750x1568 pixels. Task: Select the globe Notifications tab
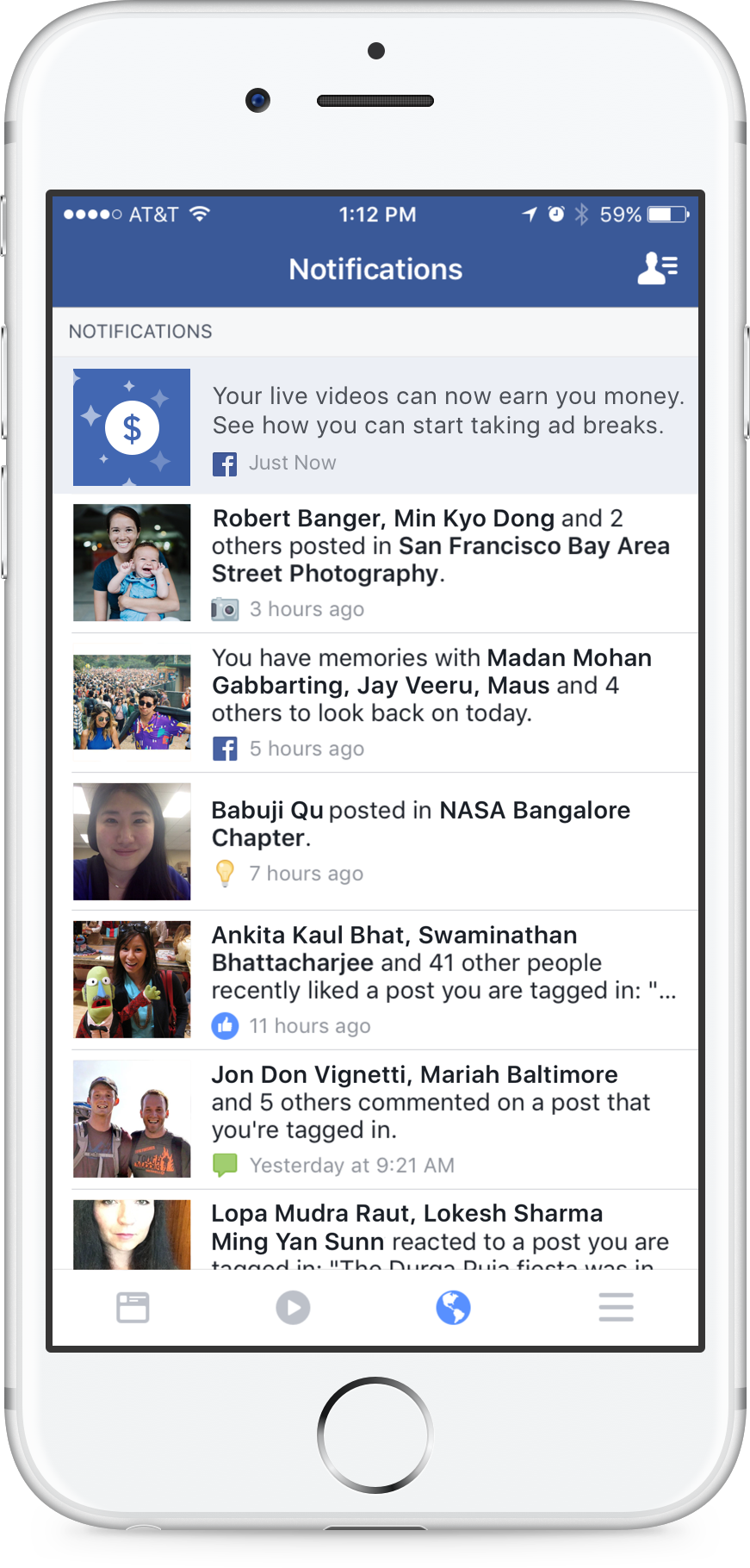(453, 1308)
